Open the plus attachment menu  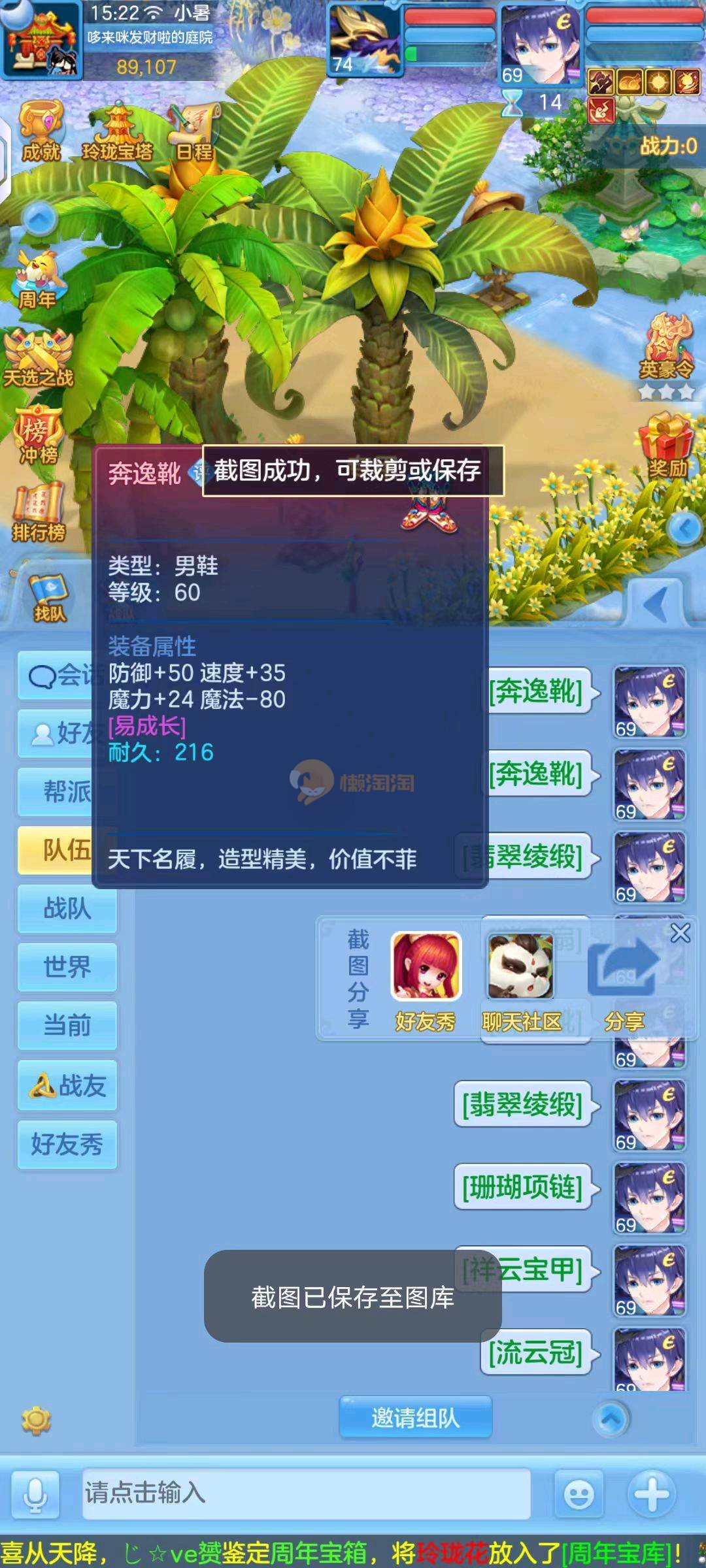pos(651,1494)
